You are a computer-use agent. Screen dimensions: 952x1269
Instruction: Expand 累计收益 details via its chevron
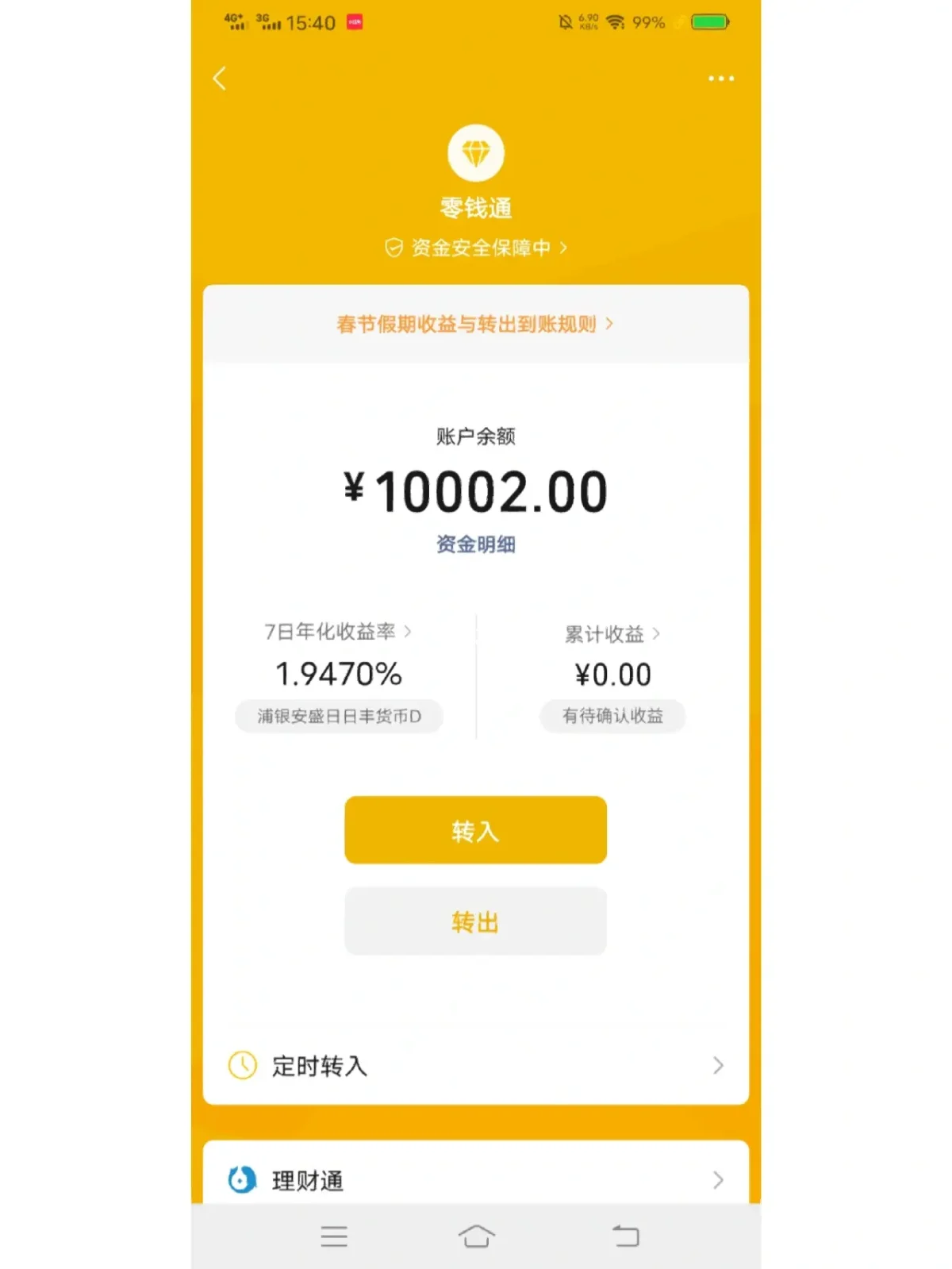[x=657, y=635]
